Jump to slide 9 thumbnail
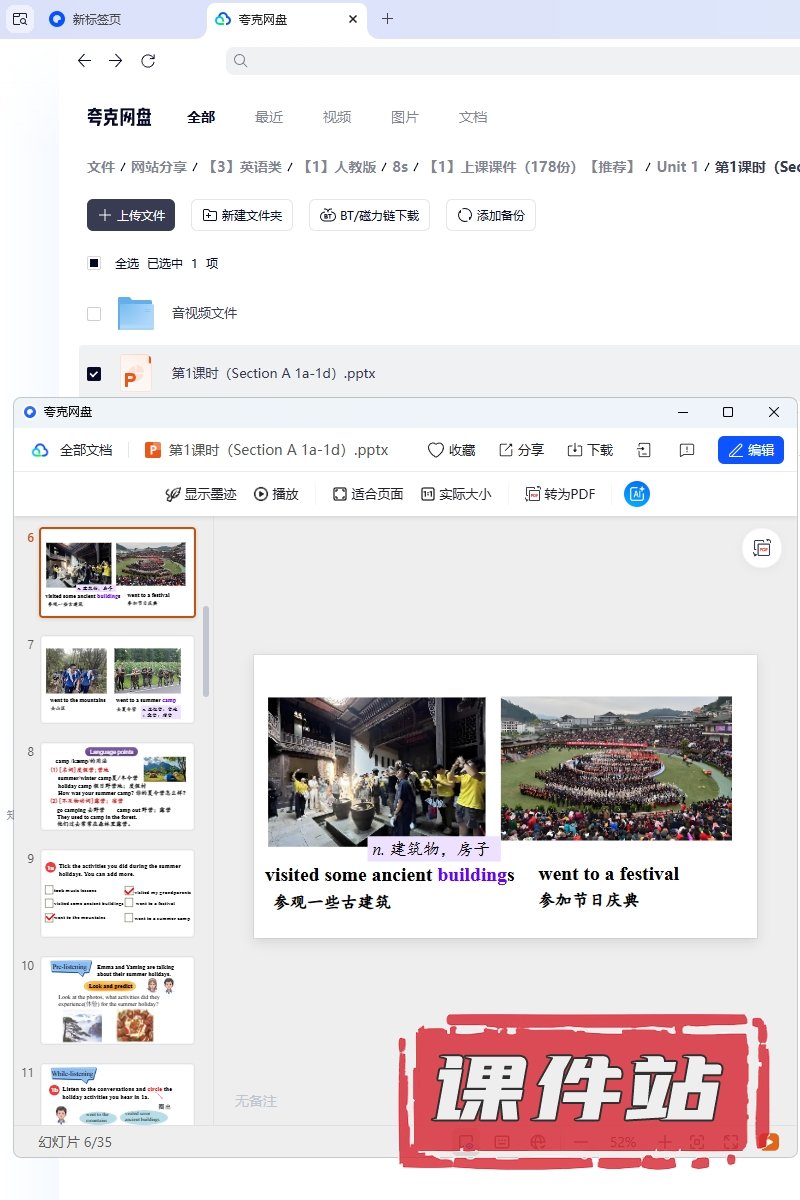This screenshot has height=1200, width=800. tap(117, 893)
